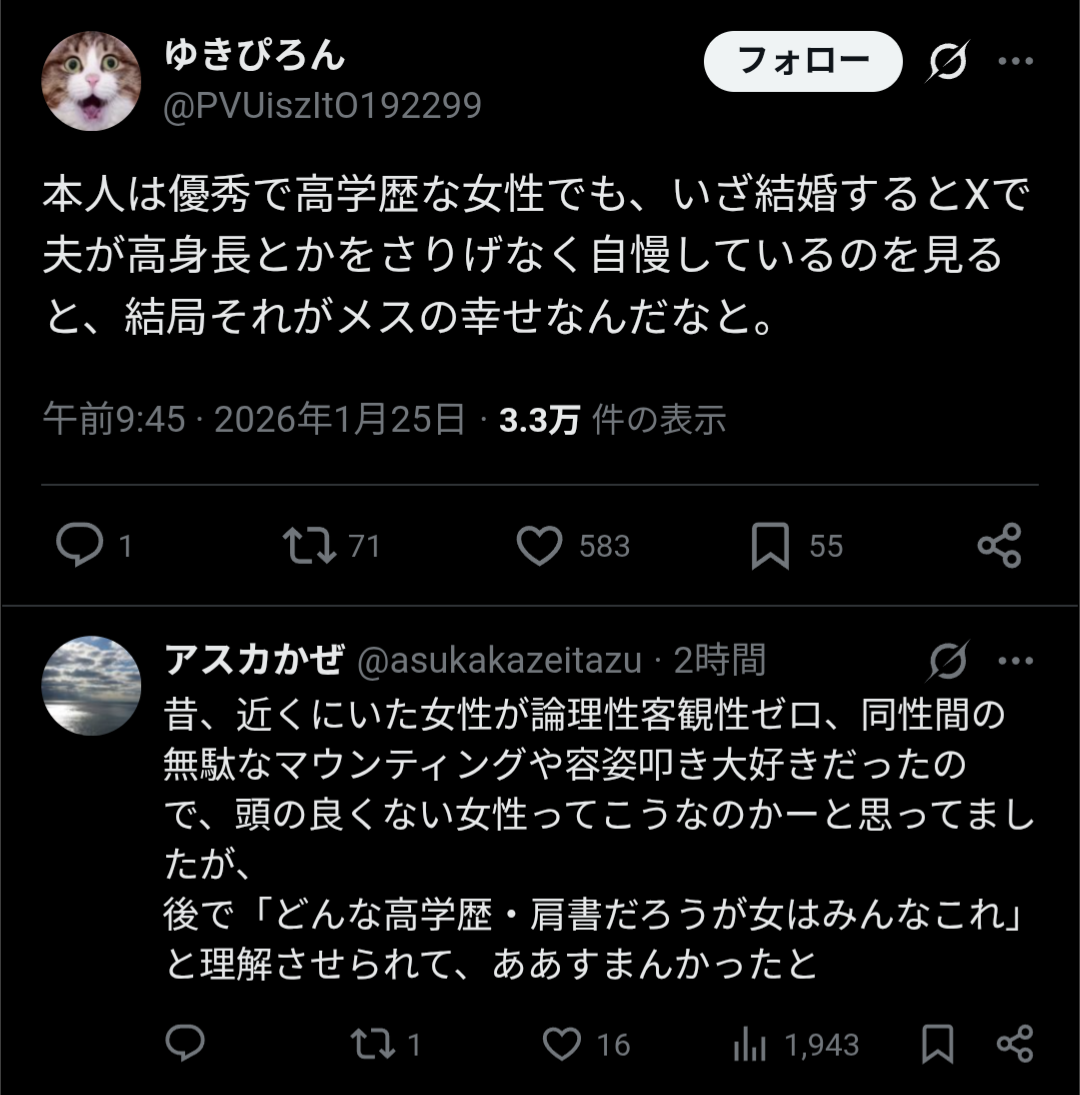Open overflow menu on アスカかぜ's reply
1080x1095 pixels.
click(1016, 660)
